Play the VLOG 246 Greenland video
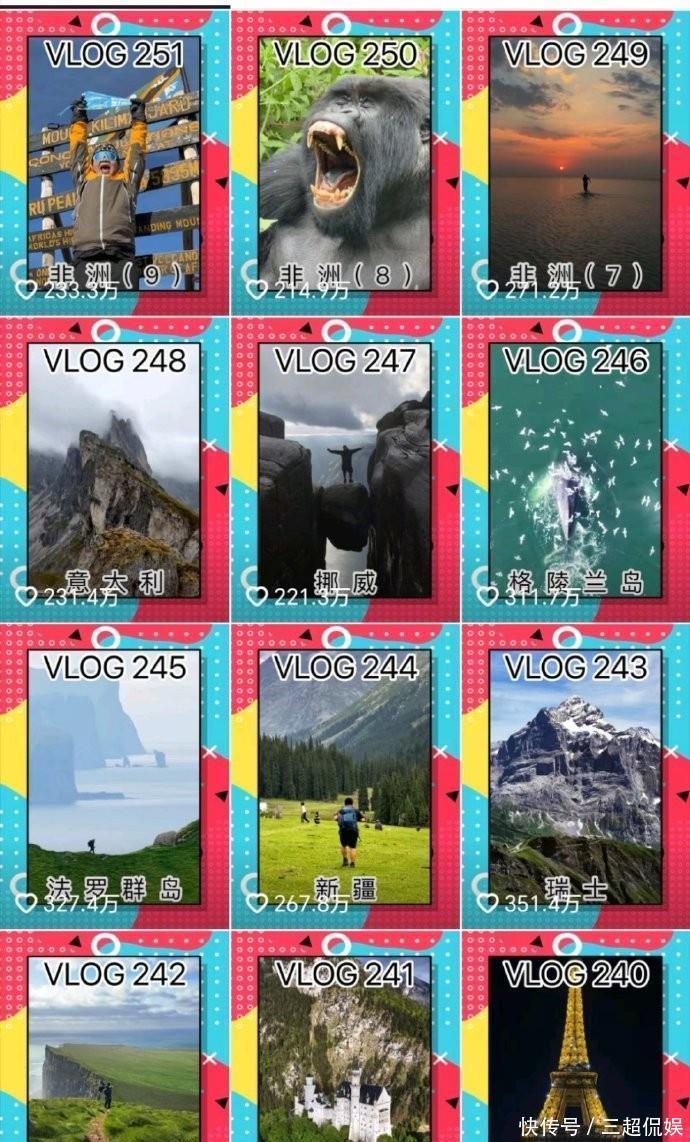Screen dimensions: 690x1142 pyautogui.click(x=575, y=470)
